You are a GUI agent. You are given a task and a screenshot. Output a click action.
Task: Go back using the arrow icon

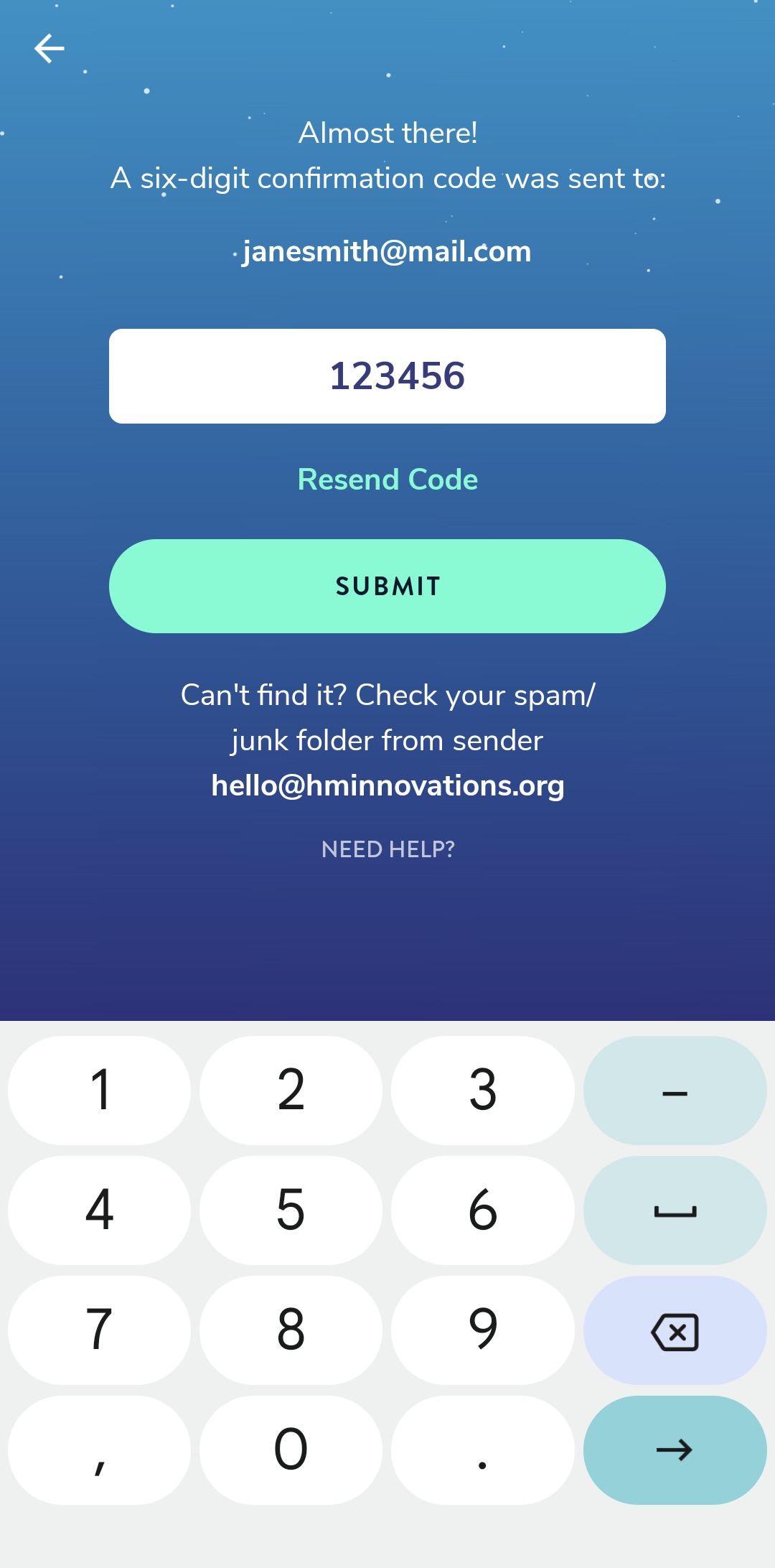point(49,49)
